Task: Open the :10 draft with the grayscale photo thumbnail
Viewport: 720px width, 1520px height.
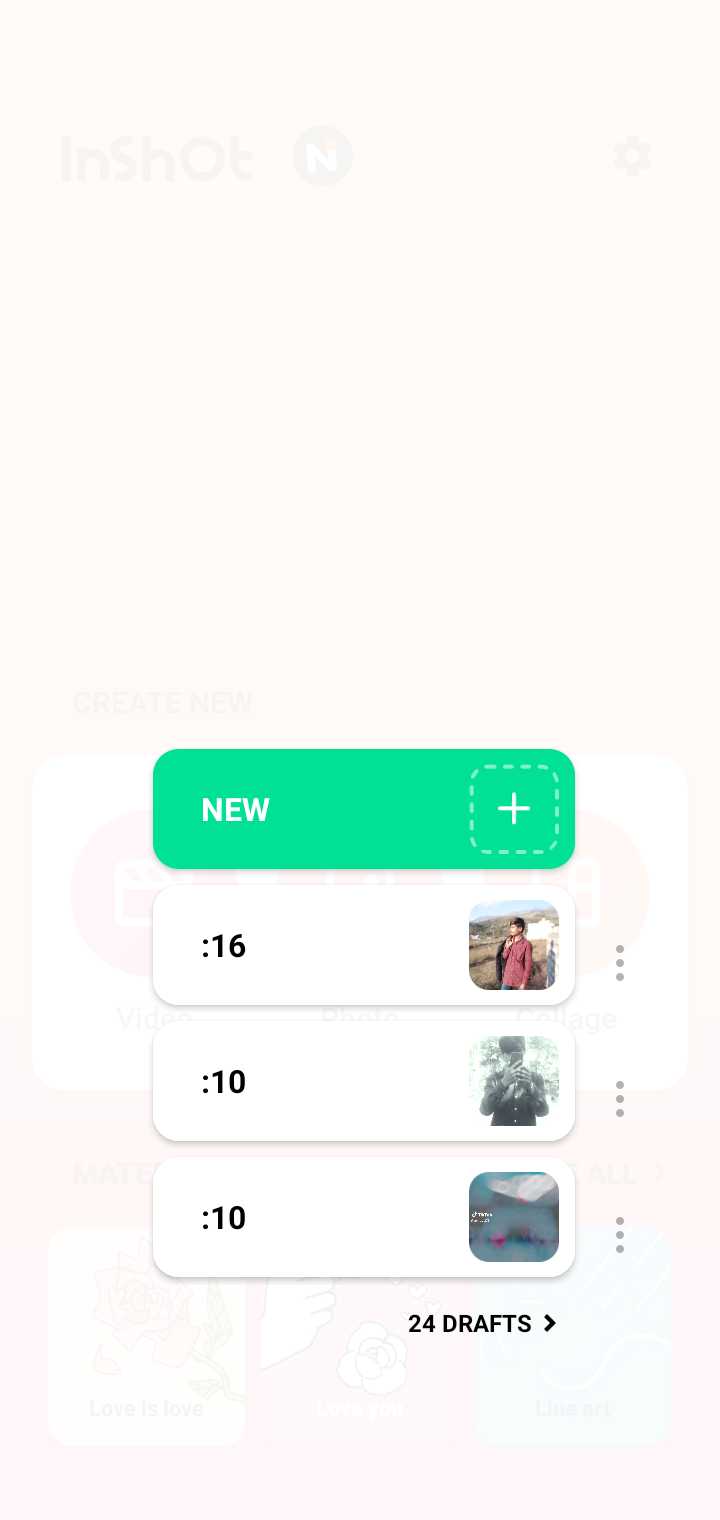Action: pos(364,1081)
